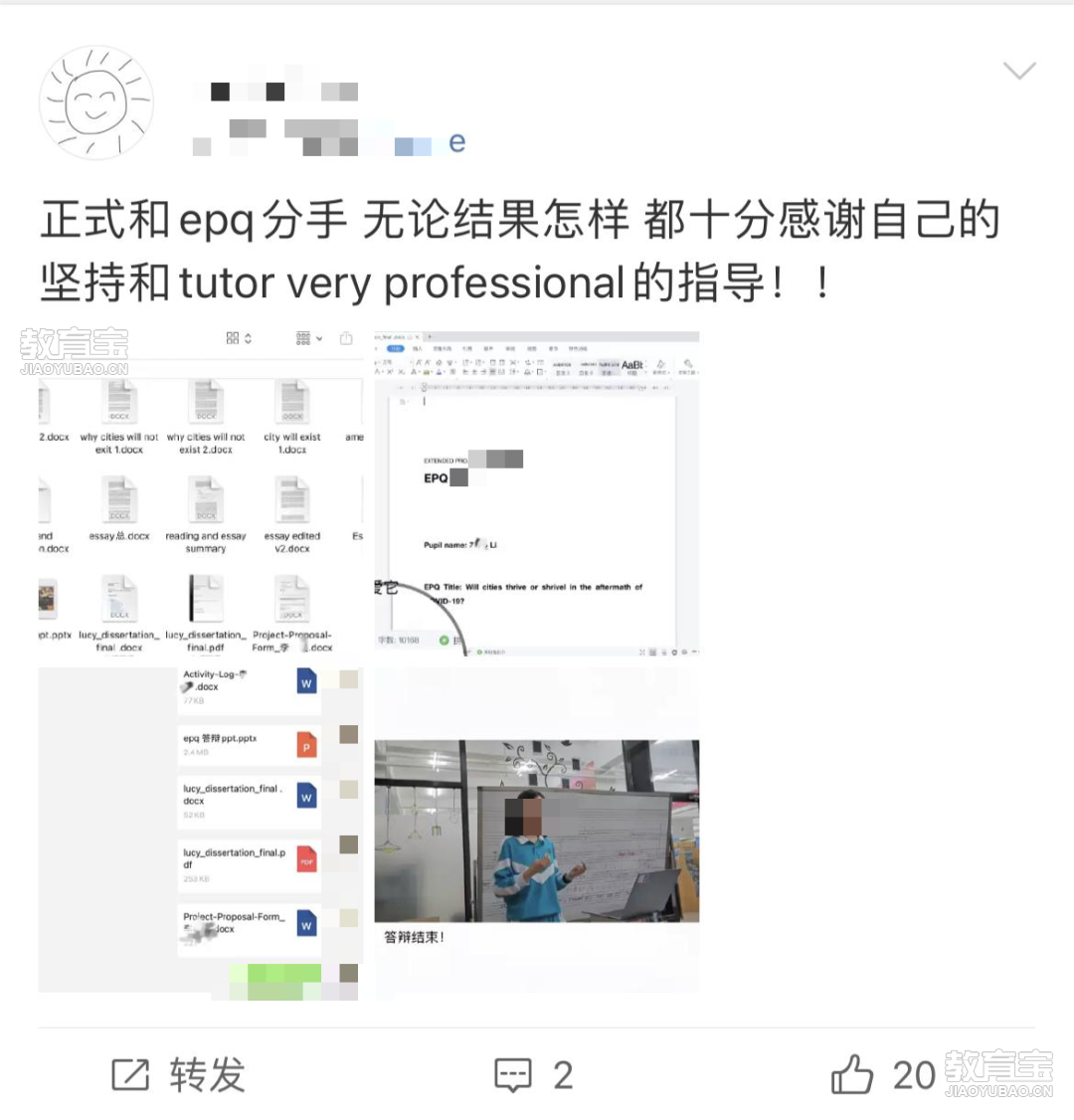The image size is (1074, 1120).
Task: Expand the post options chevron
Action: click(x=1019, y=71)
